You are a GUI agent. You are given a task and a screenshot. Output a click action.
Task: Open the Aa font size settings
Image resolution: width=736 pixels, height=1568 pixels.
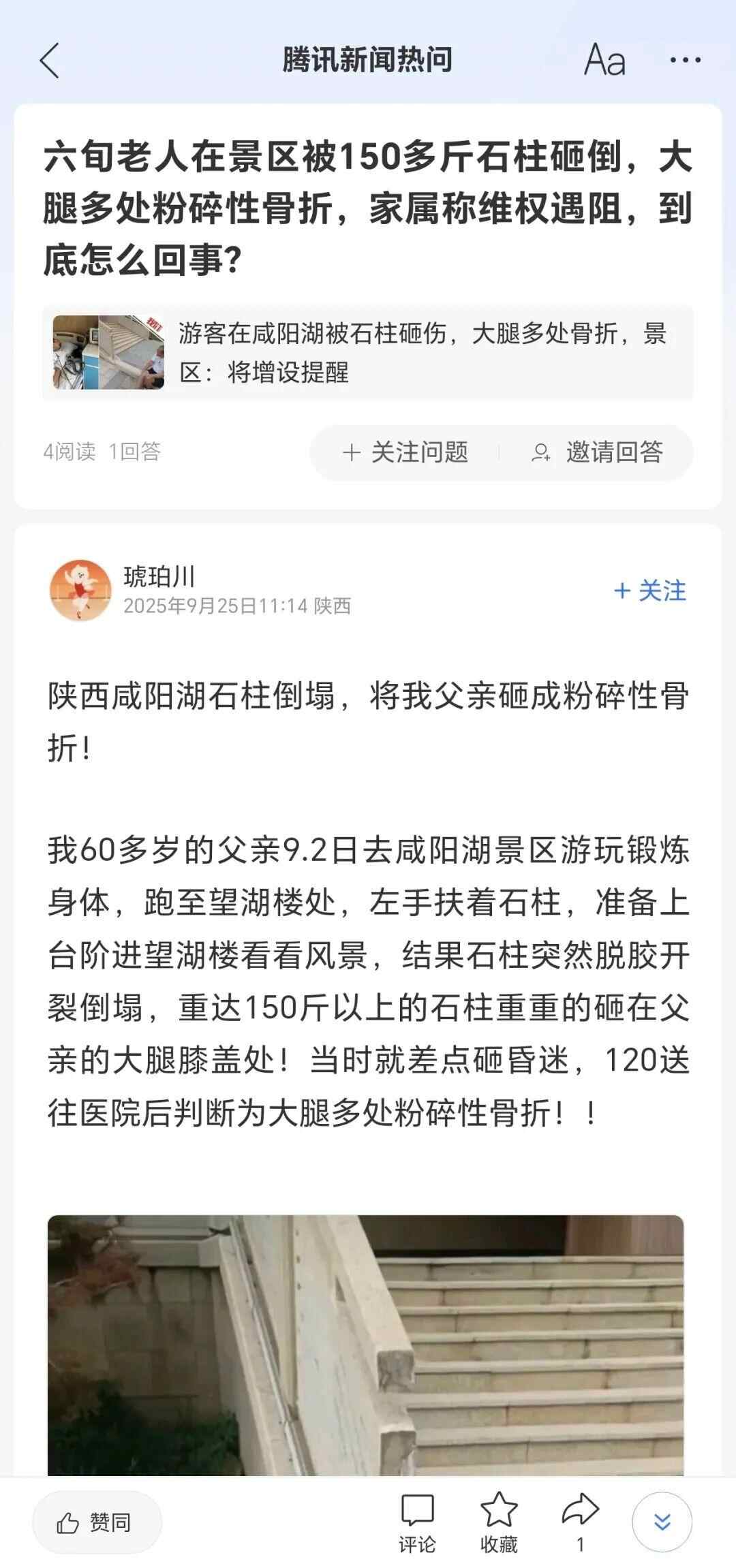[604, 61]
